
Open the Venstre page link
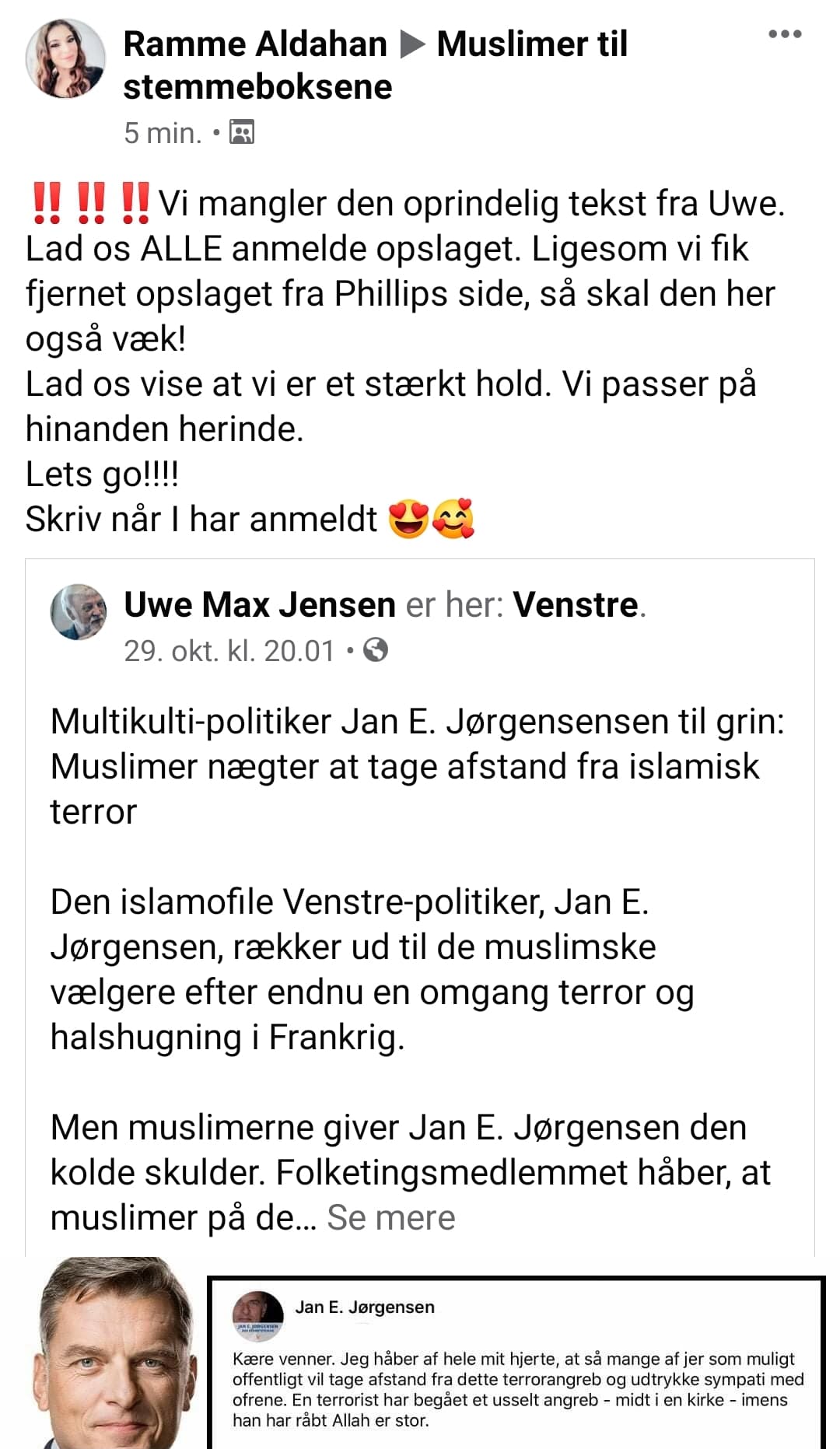click(576, 604)
